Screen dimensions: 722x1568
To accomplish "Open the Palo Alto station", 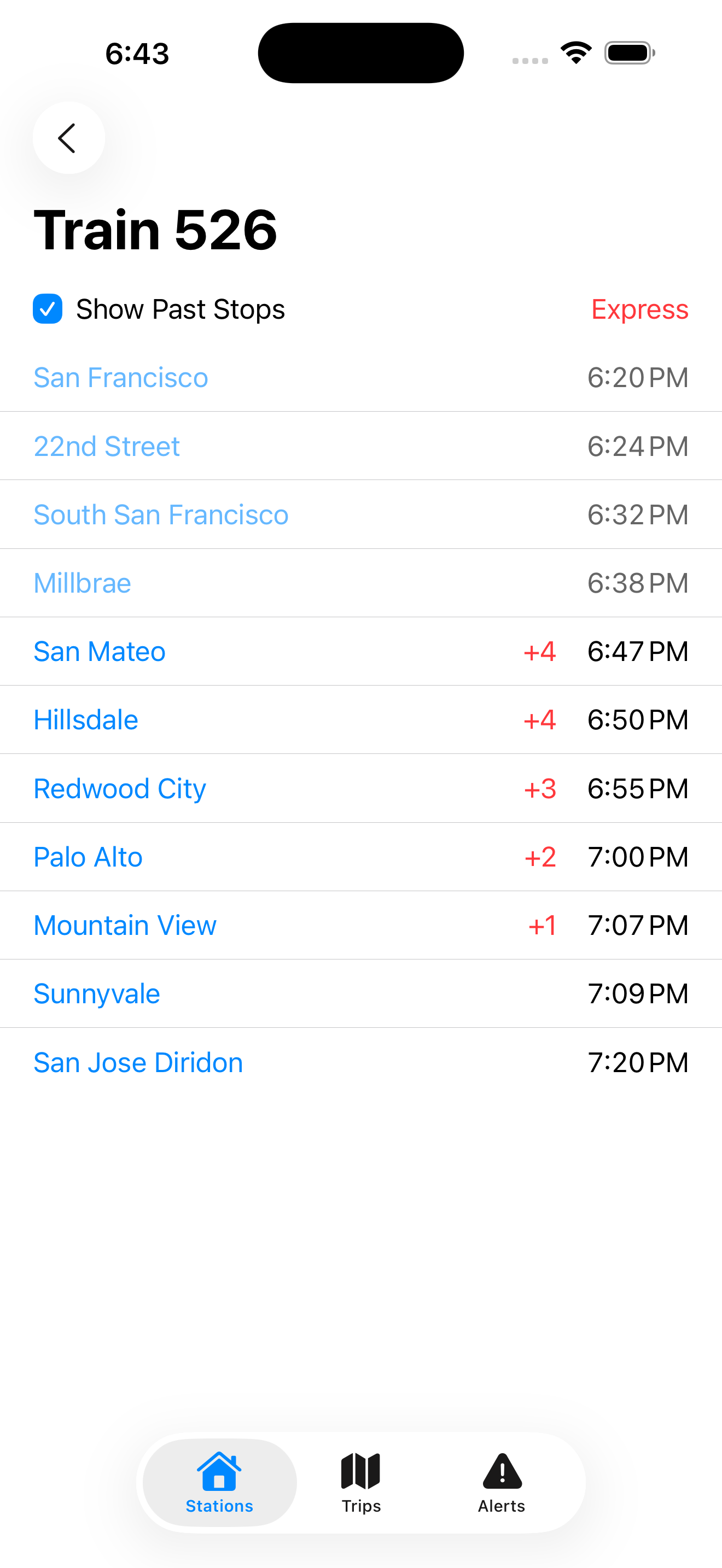I will (x=88, y=857).
